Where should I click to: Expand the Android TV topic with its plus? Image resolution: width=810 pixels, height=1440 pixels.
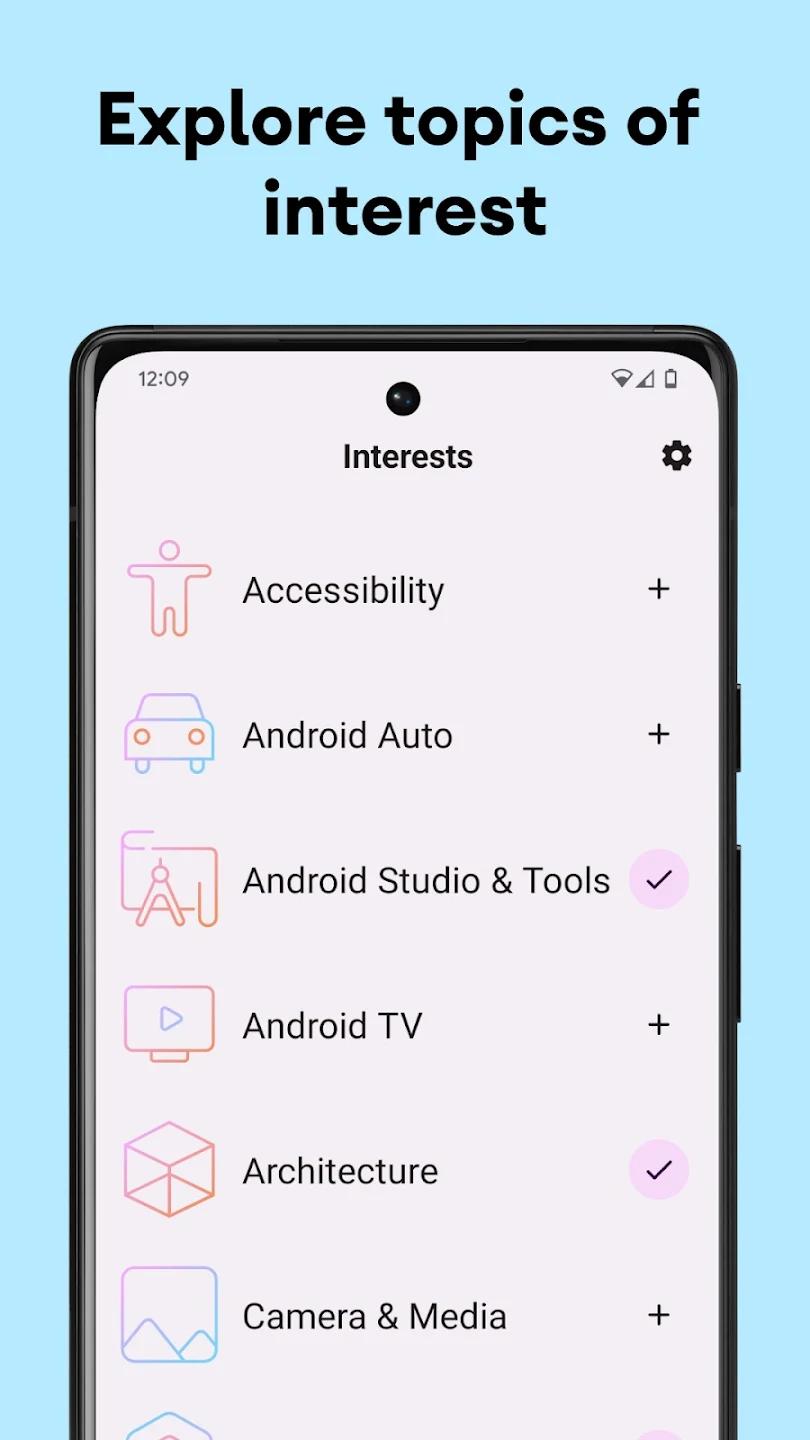point(659,1024)
